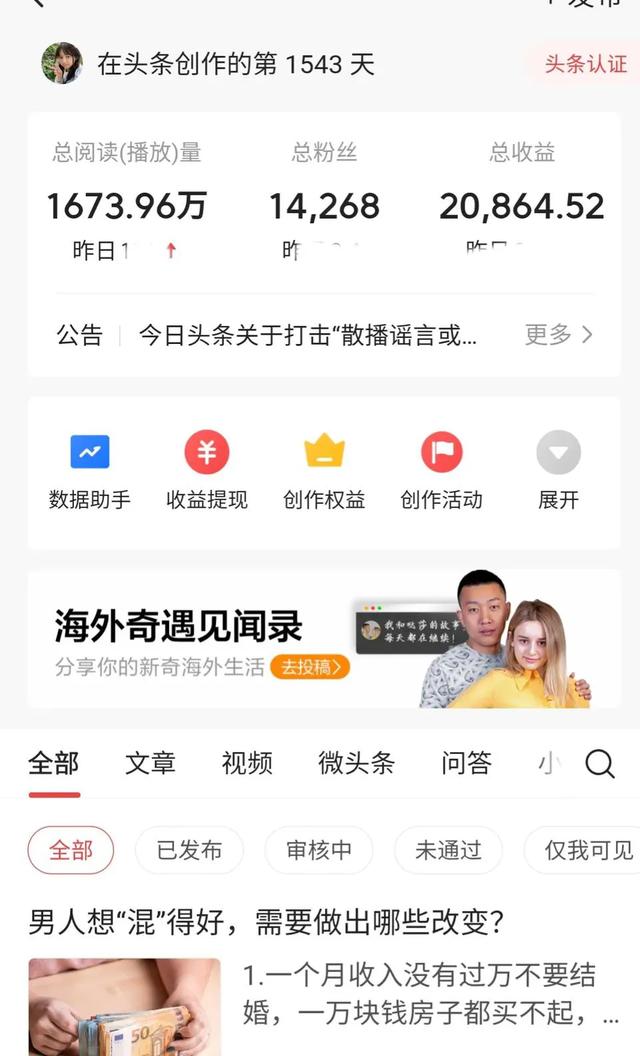
Task: Expand more tools with 展开
Action: [558, 470]
